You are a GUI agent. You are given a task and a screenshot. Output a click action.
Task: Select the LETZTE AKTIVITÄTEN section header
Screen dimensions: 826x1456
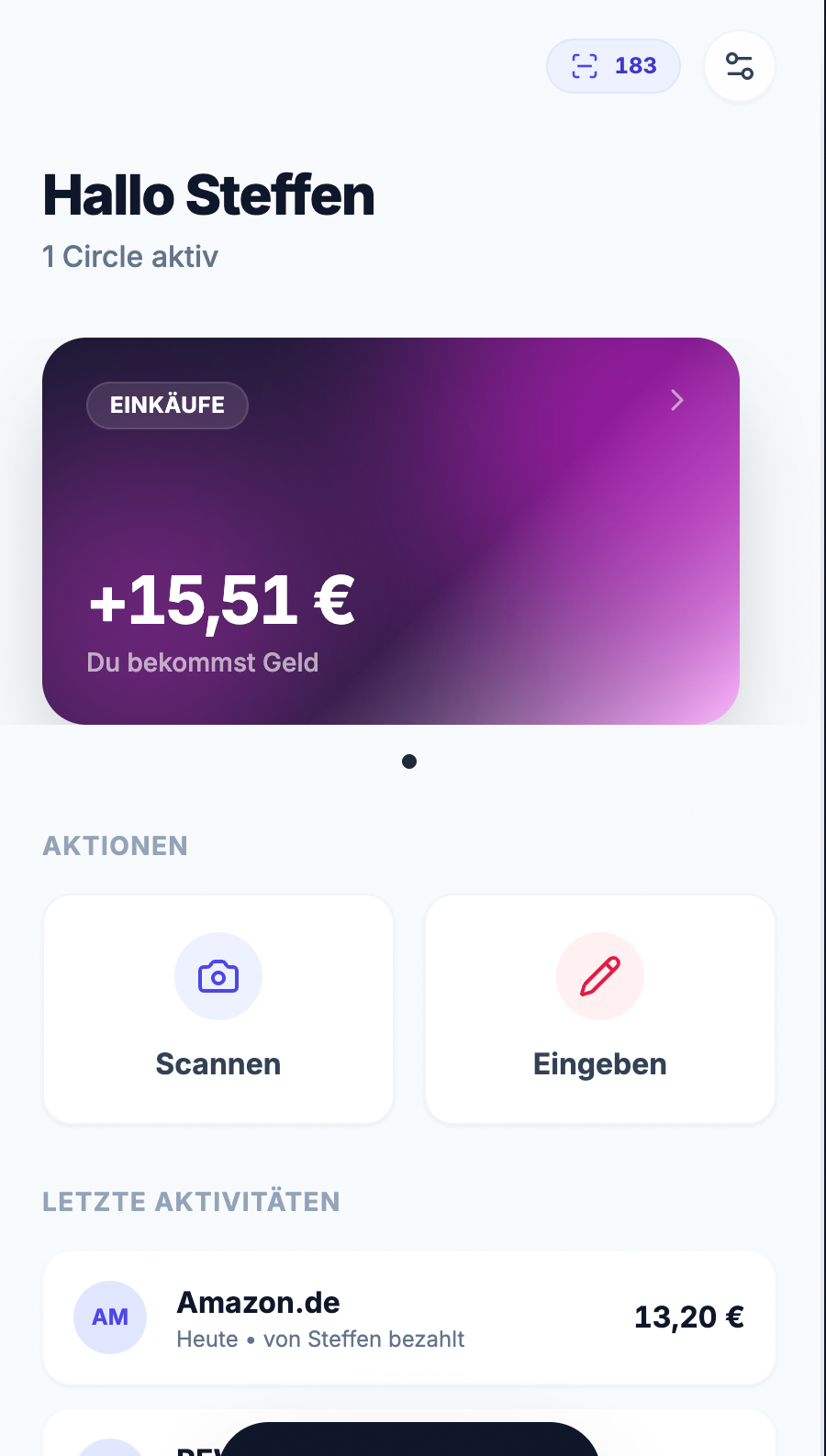point(191,1201)
